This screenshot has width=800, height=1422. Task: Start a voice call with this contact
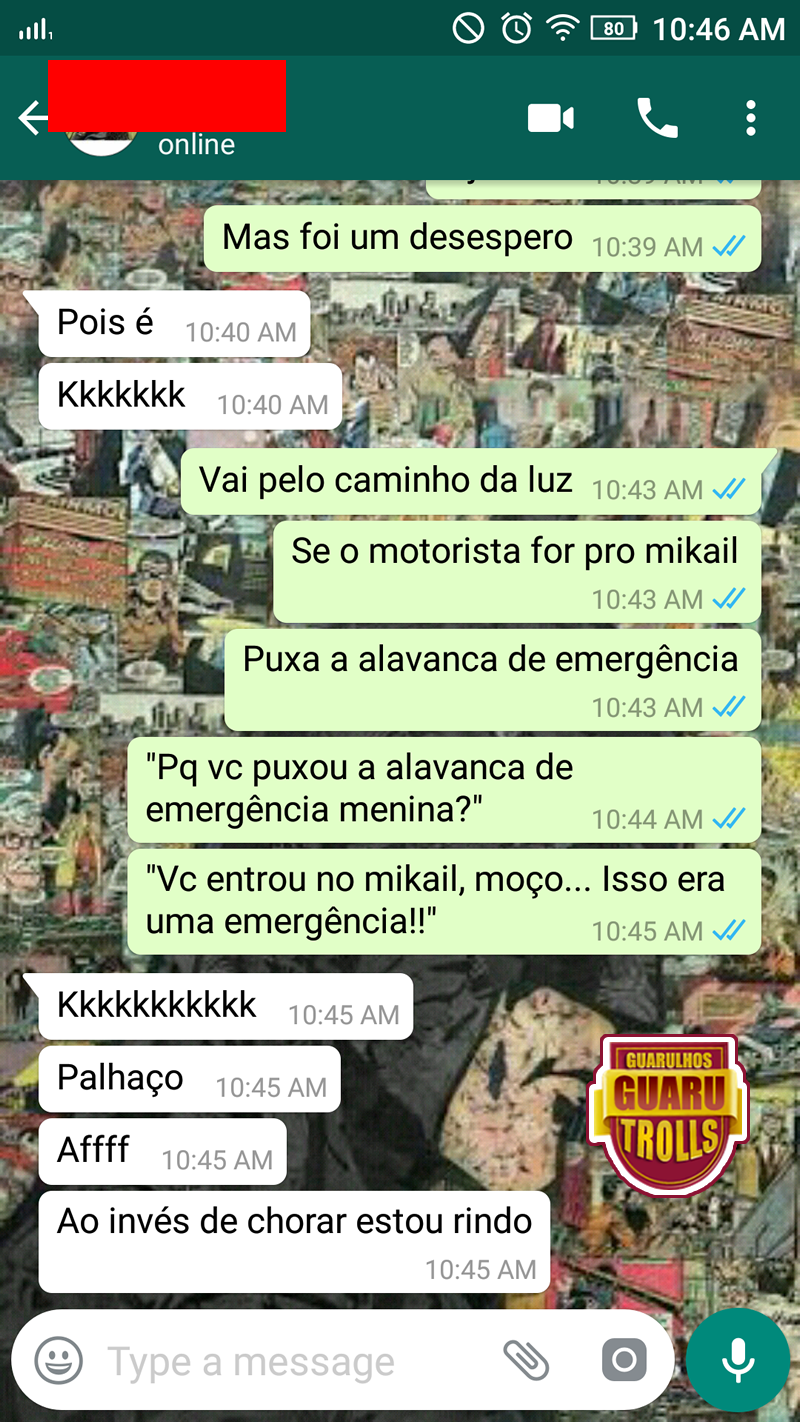point(657,118)
